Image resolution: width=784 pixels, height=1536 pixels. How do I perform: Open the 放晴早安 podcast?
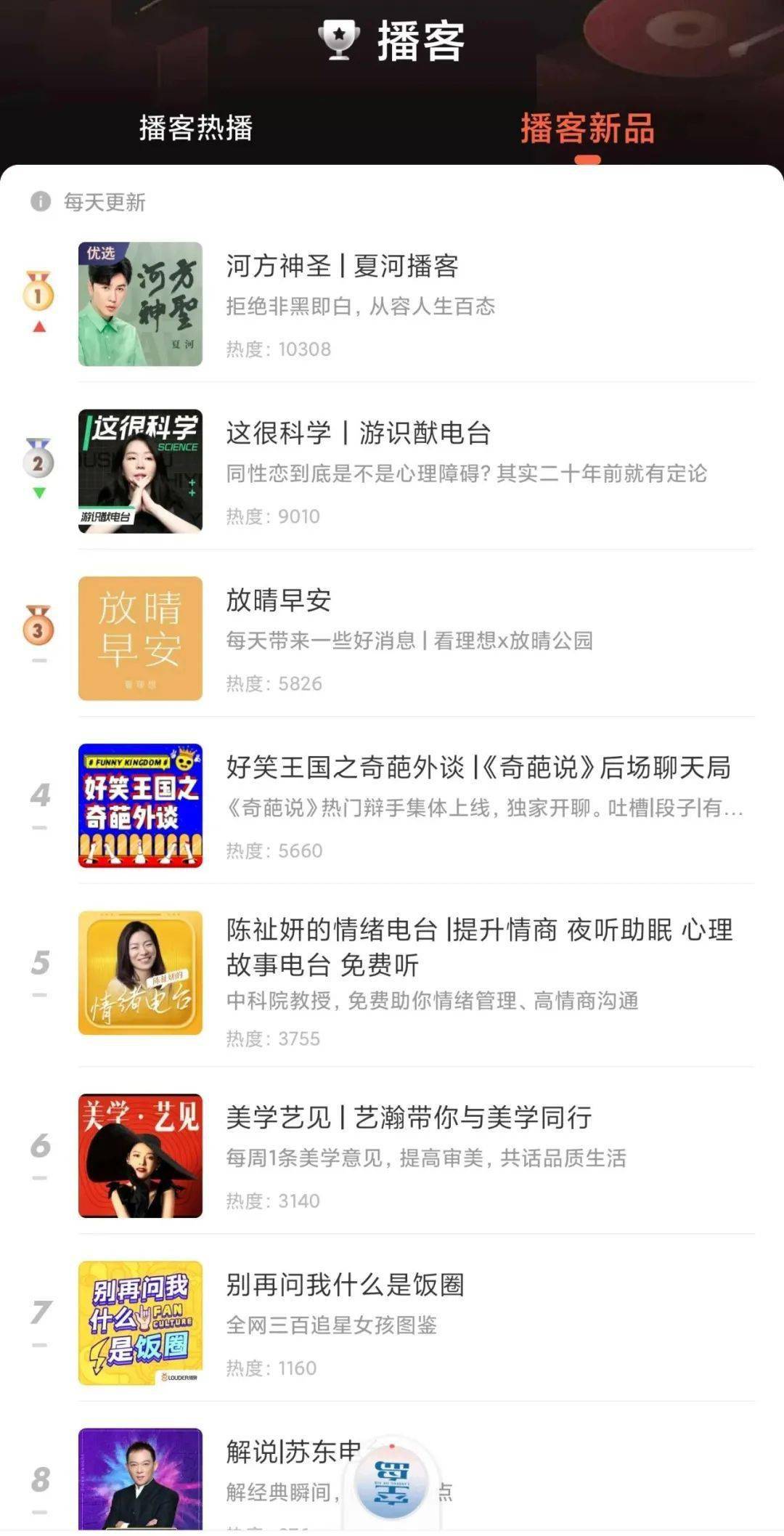pos(279,600)
